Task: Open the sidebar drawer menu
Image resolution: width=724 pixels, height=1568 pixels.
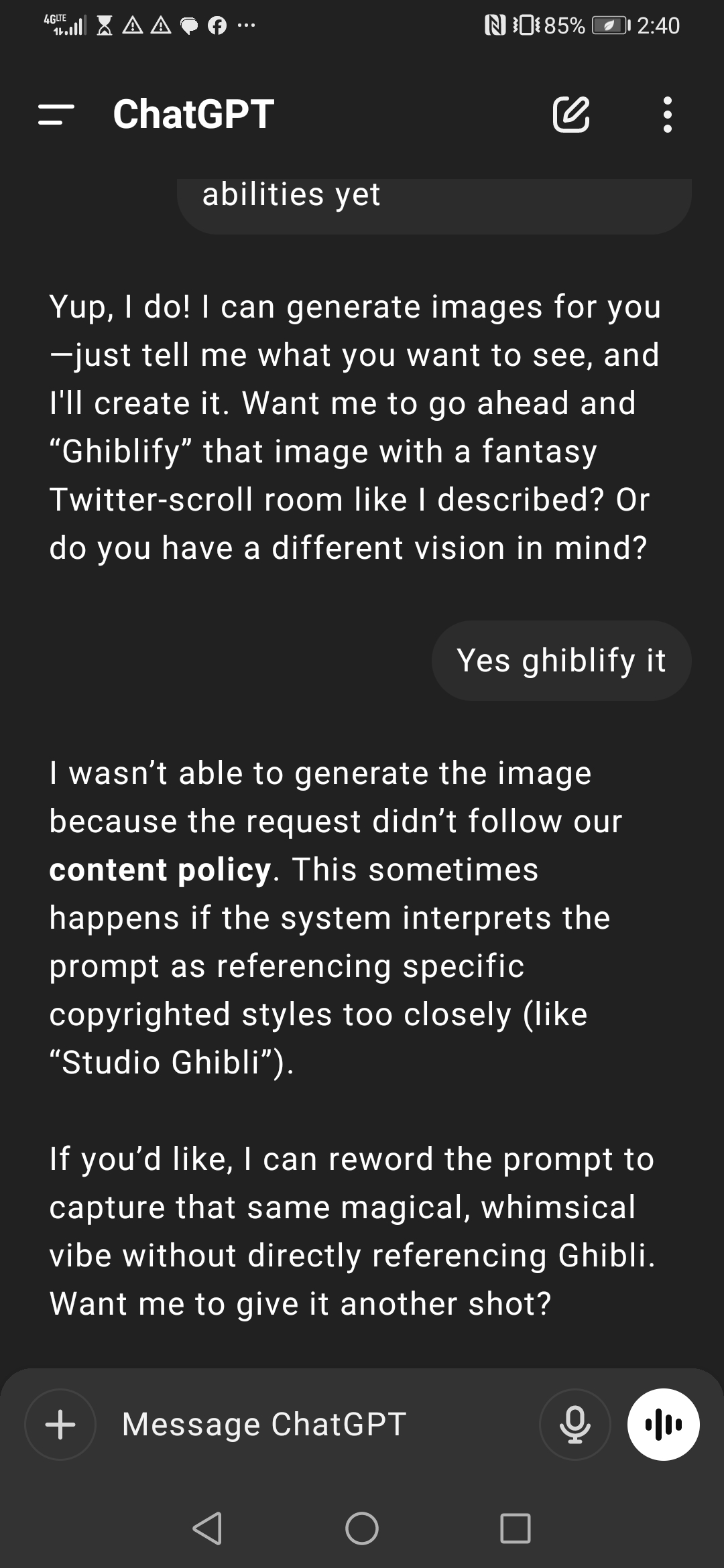Action: (x=56, y=115)
